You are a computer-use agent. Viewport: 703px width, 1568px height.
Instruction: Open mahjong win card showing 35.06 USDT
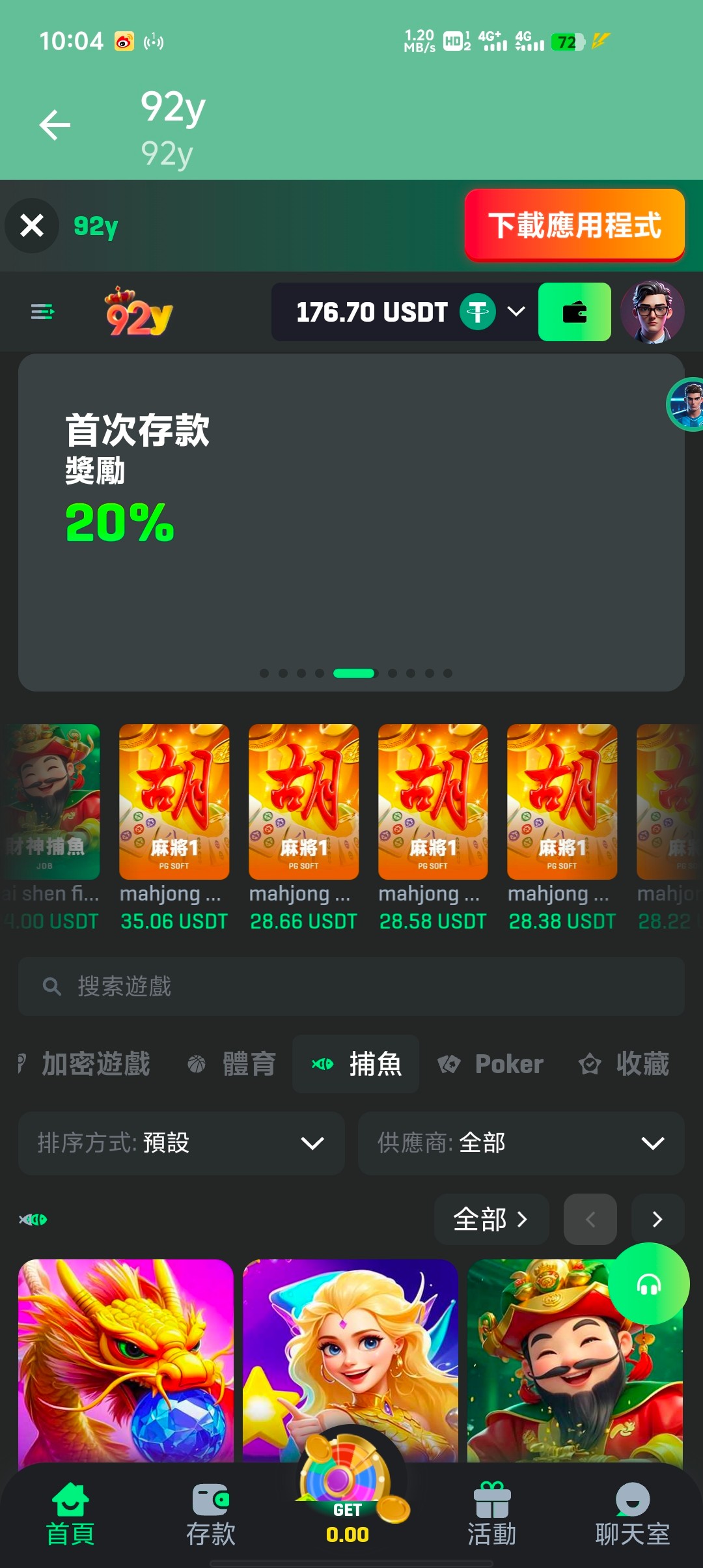pos(174,827)
